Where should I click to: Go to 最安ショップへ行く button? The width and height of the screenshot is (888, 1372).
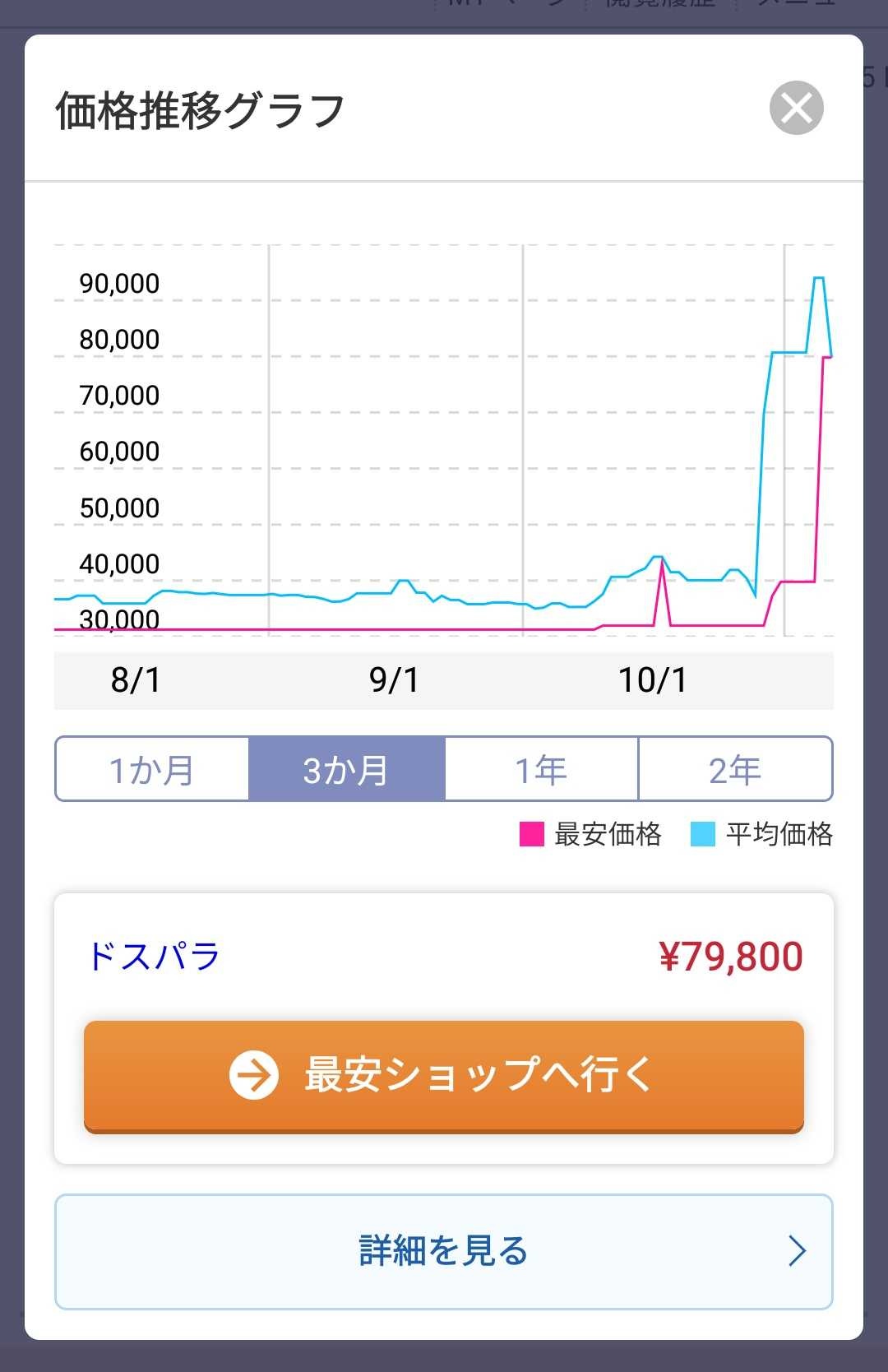pyautogui.click(x=444, y=1075)
